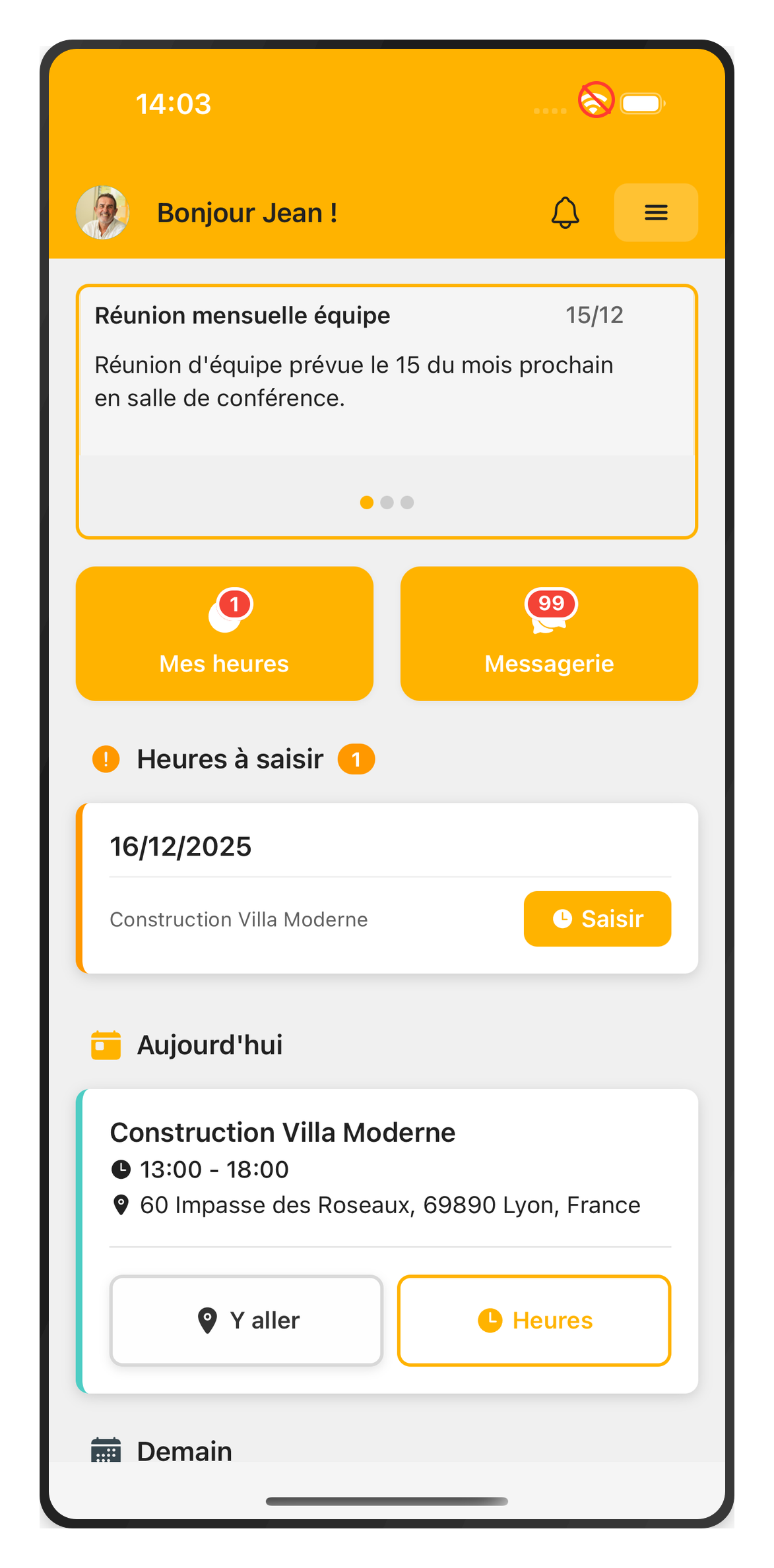Tap Y aller to get directions

(x=246, y=1320)
